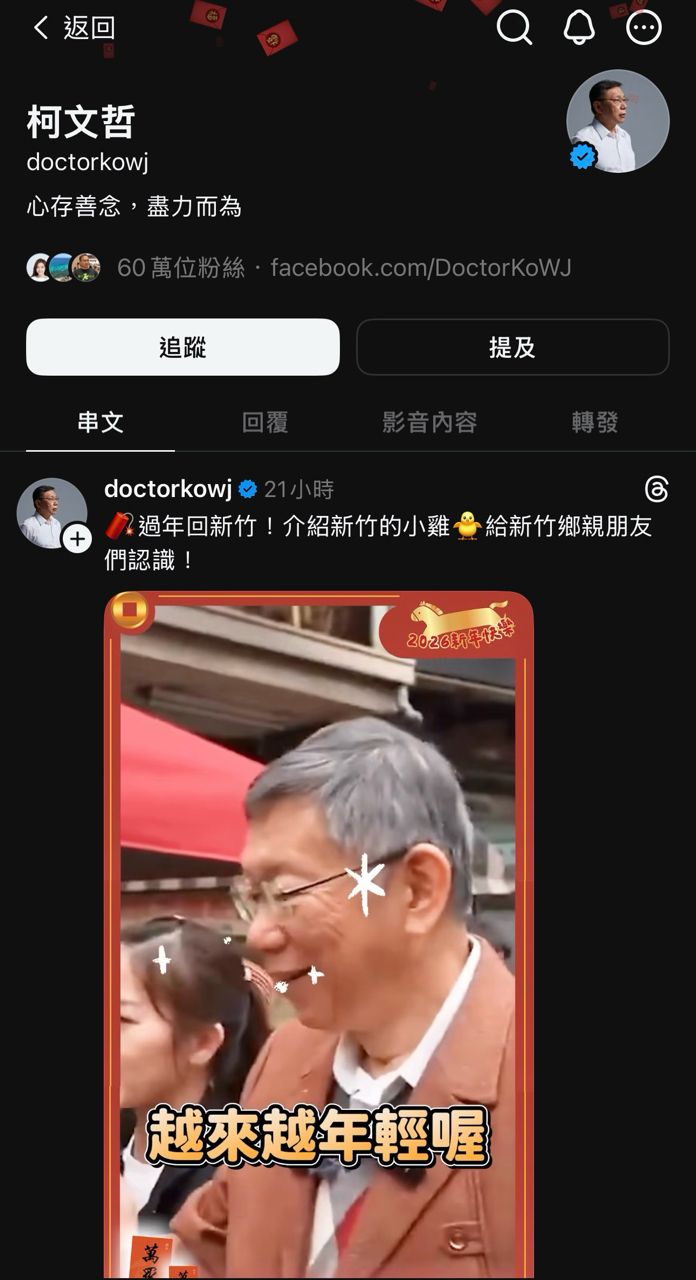Open the notifications bell

click(x=579, y=28)
